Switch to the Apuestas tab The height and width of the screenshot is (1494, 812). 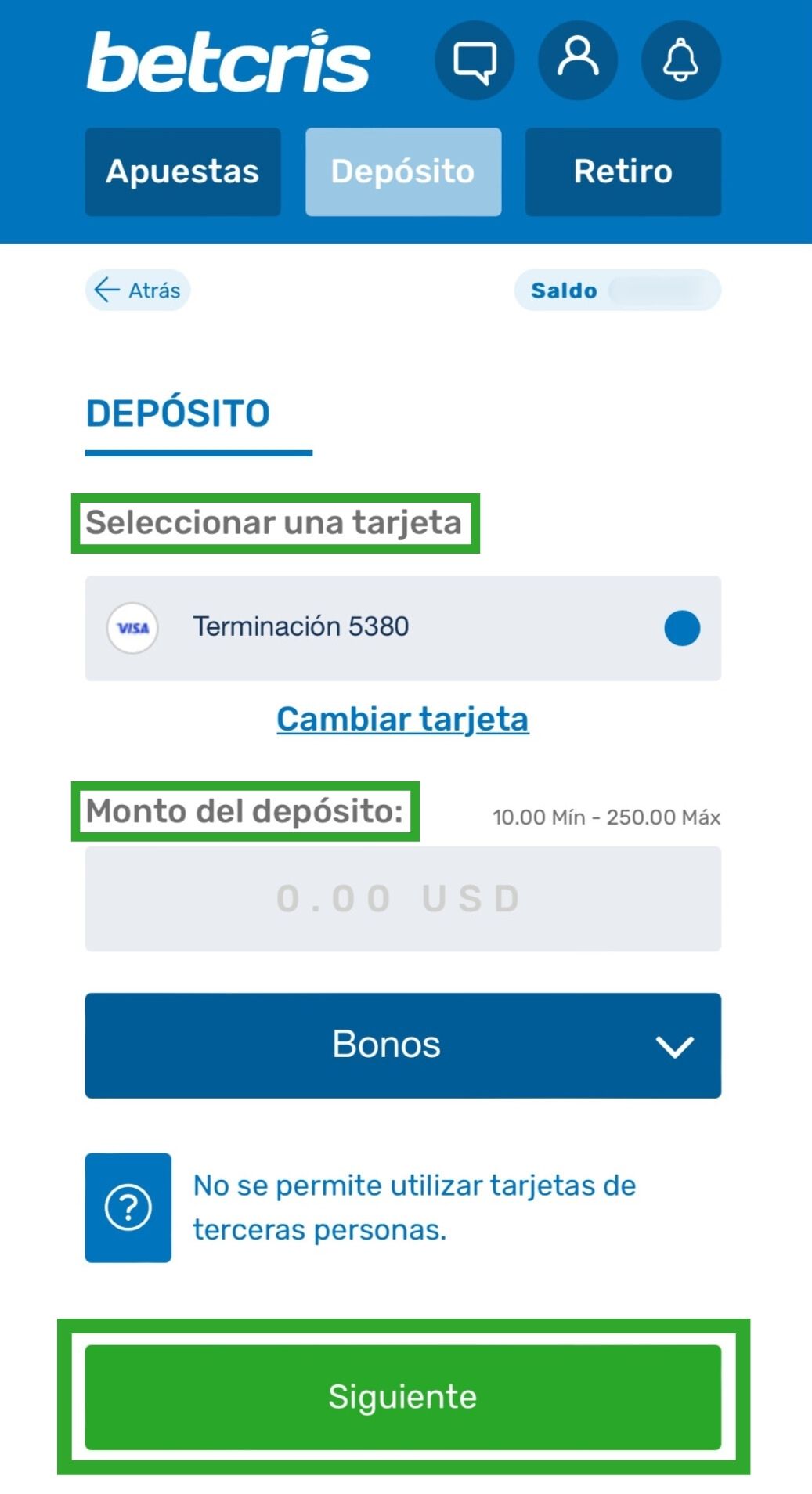(182, 171)
